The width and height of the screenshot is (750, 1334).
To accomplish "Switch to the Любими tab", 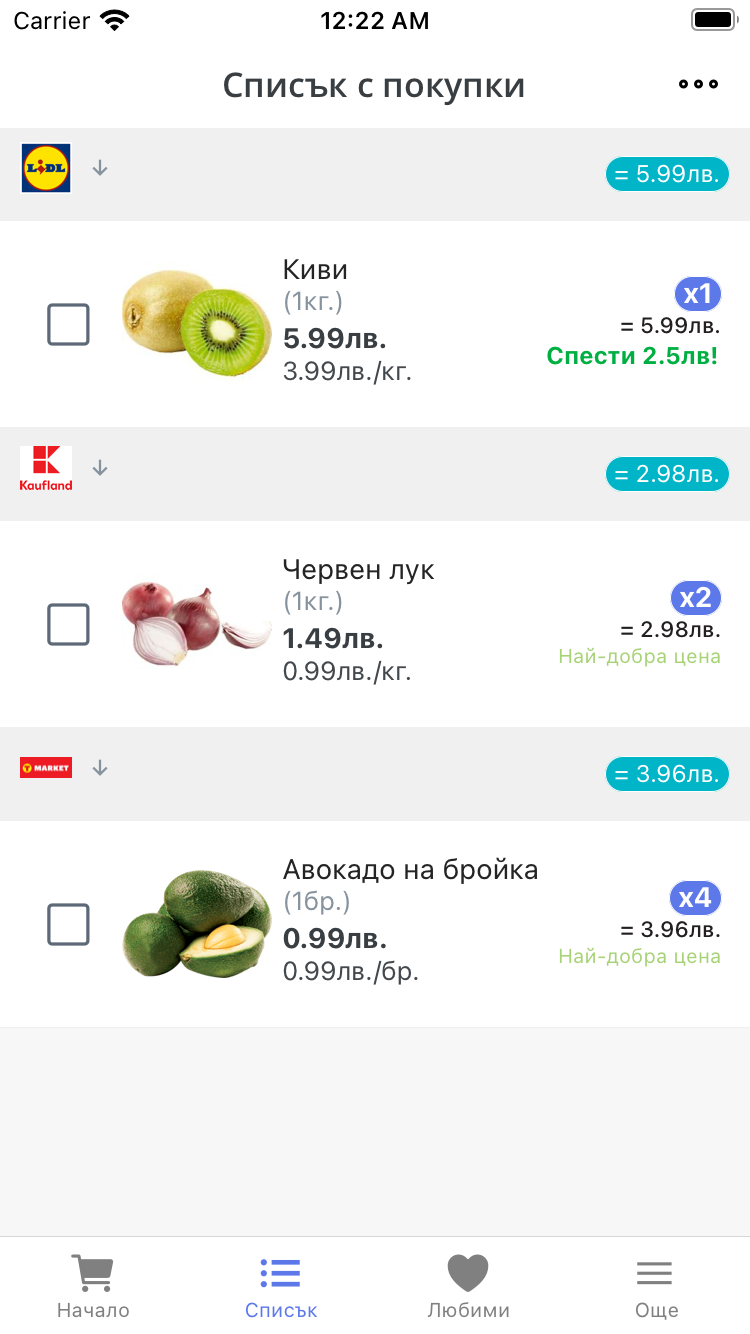I will point(468,1286).
